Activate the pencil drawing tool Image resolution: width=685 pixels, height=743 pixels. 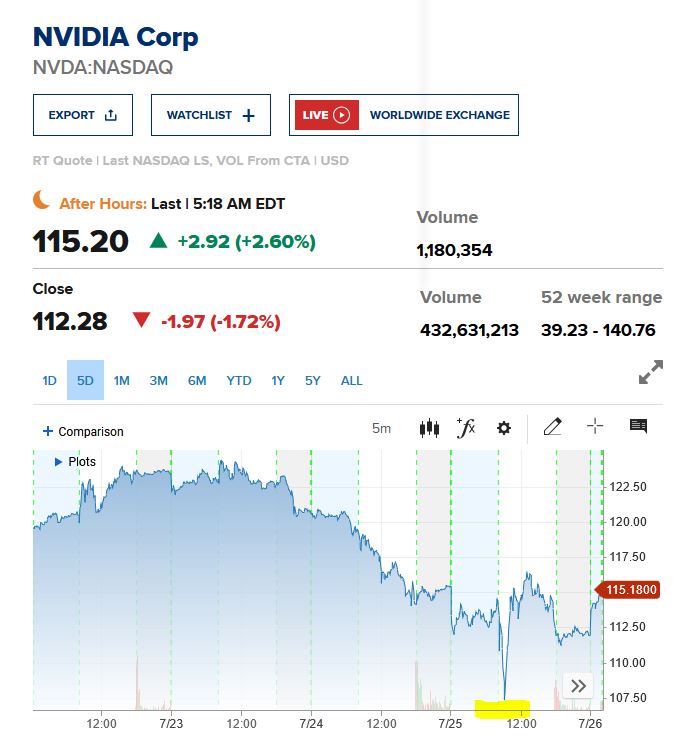pyautogui.click(x=552, y=427)
